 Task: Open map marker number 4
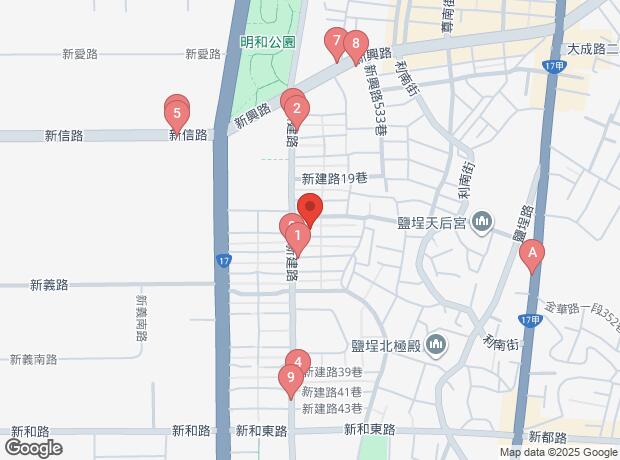tap(298, 362)
